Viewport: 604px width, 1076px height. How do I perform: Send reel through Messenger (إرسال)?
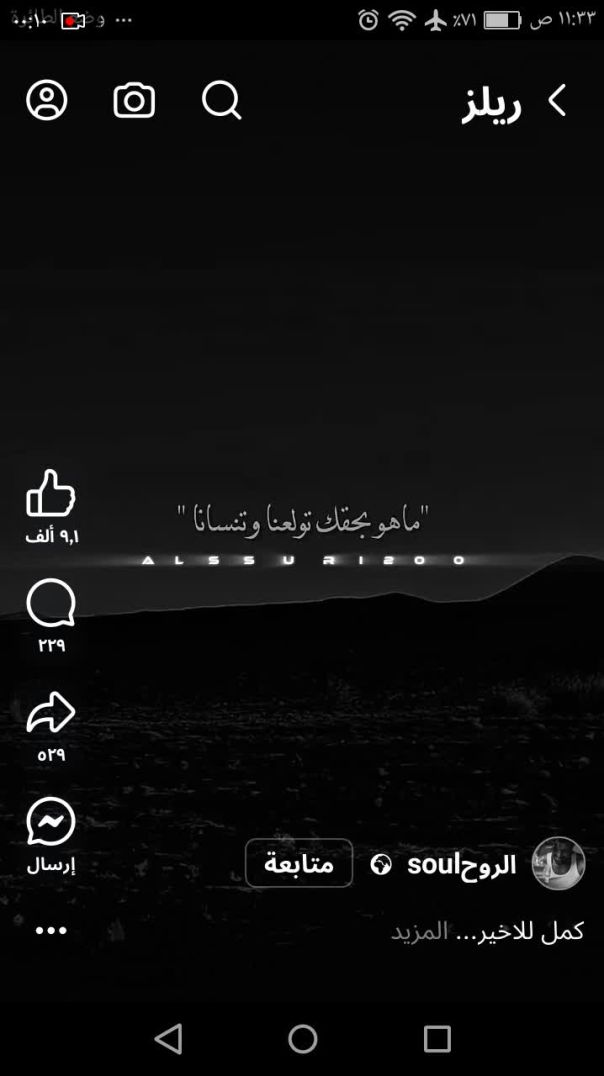pyautogui.click(x=51, y=823)
